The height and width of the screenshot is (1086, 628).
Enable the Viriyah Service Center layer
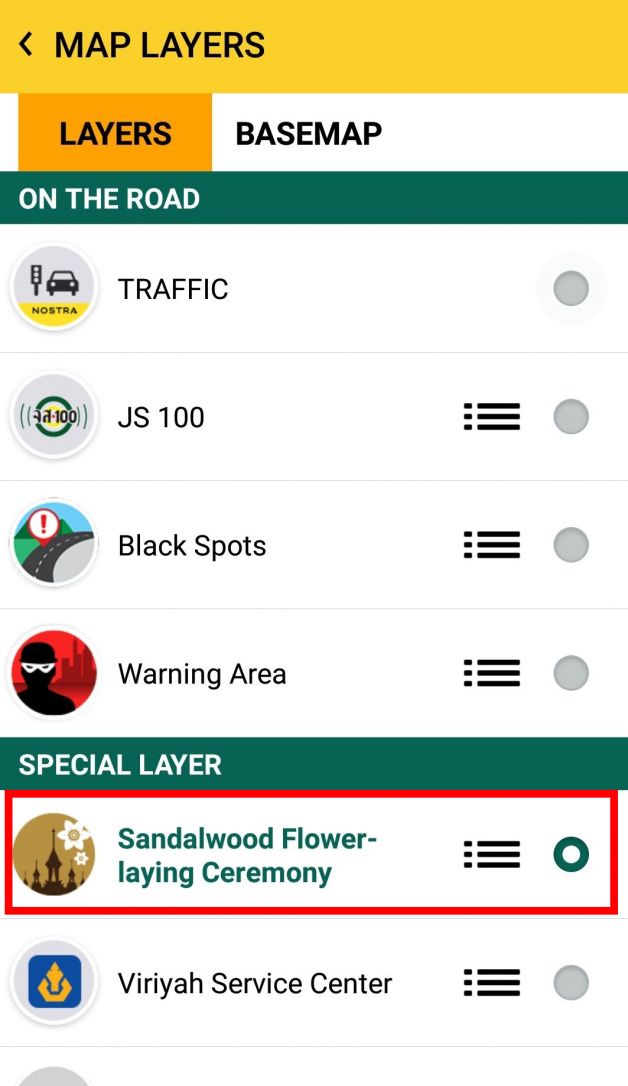tap(571, 983)
